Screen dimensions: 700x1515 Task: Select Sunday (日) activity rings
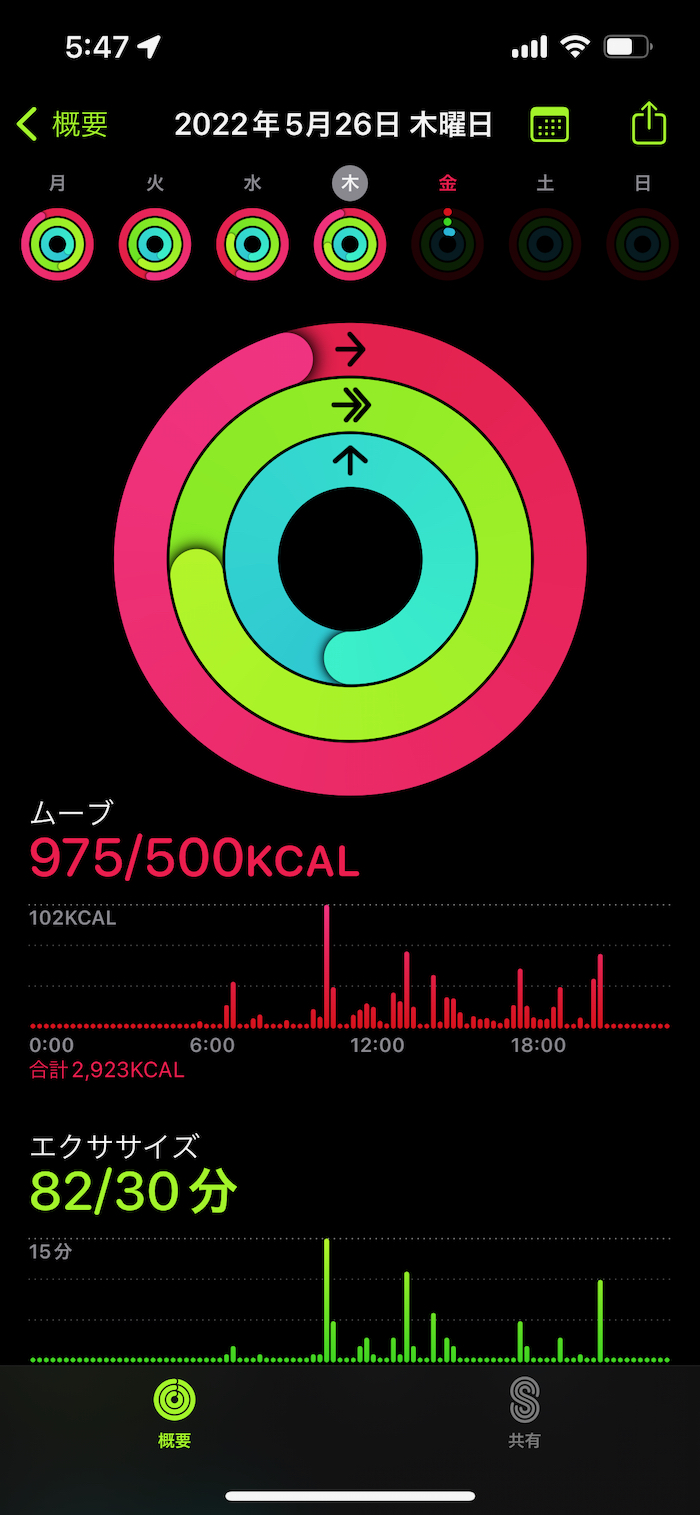click(642, 243)
